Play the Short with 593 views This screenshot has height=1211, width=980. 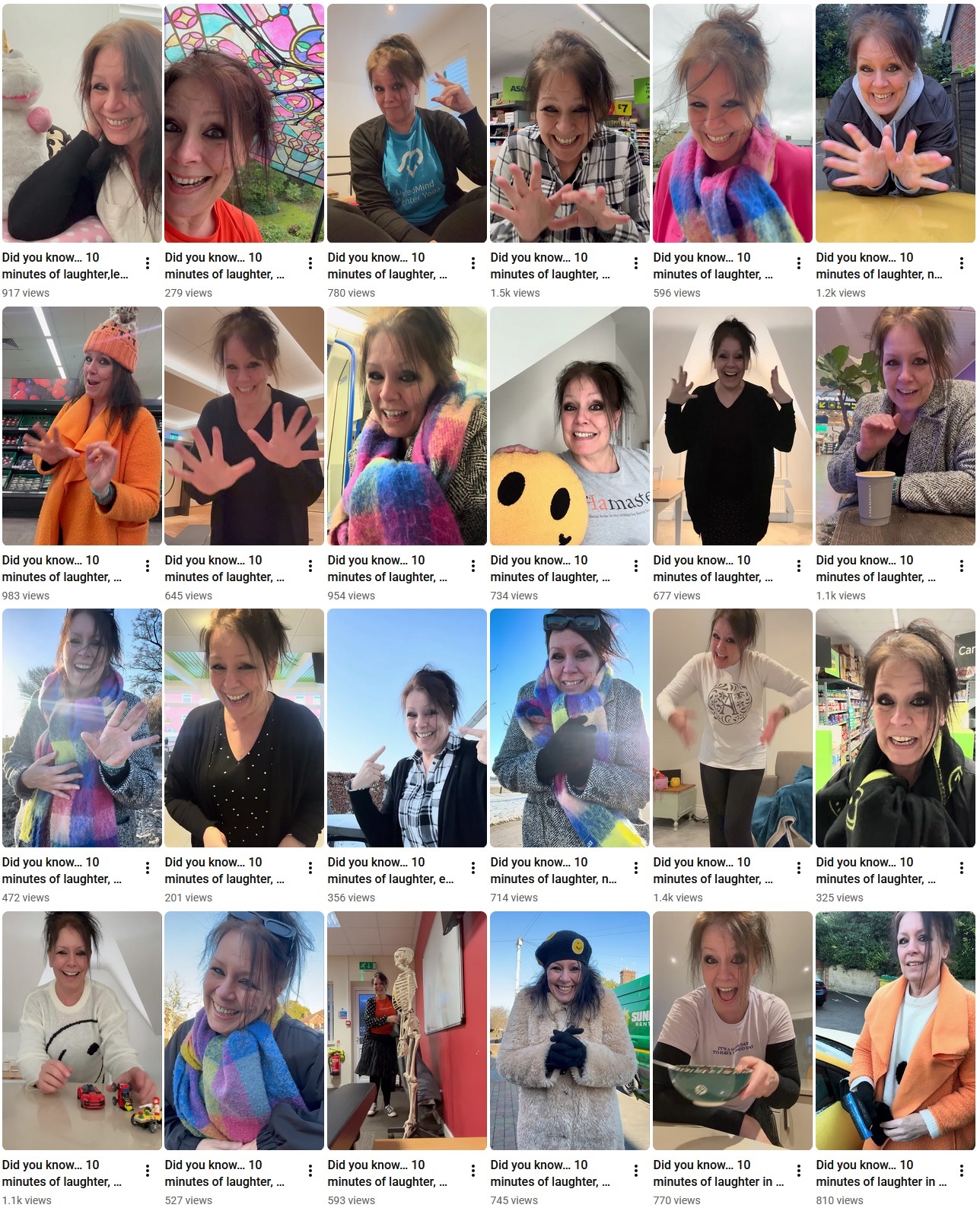[407, 1031]
